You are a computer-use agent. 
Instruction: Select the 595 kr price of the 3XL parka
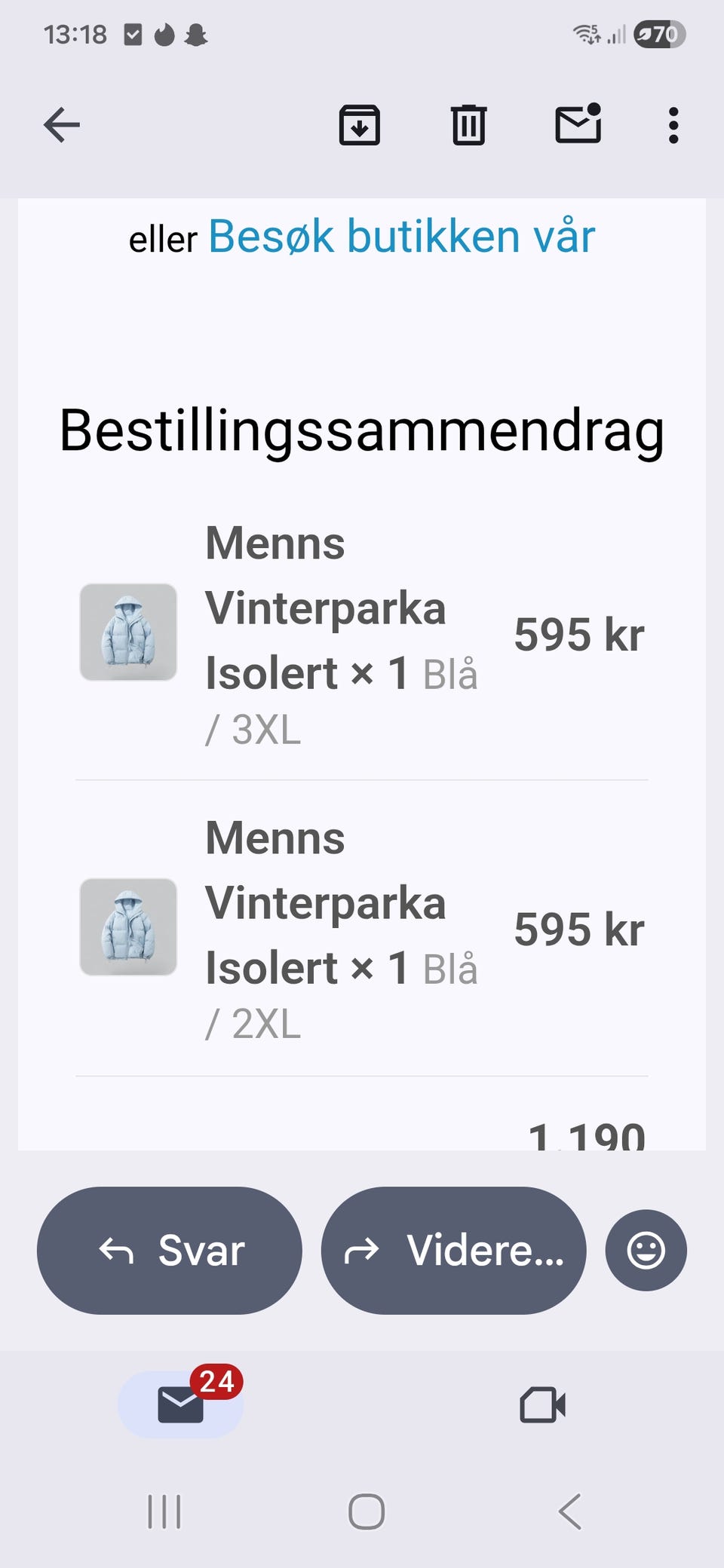pyautogui.click(x=579, y=635)
